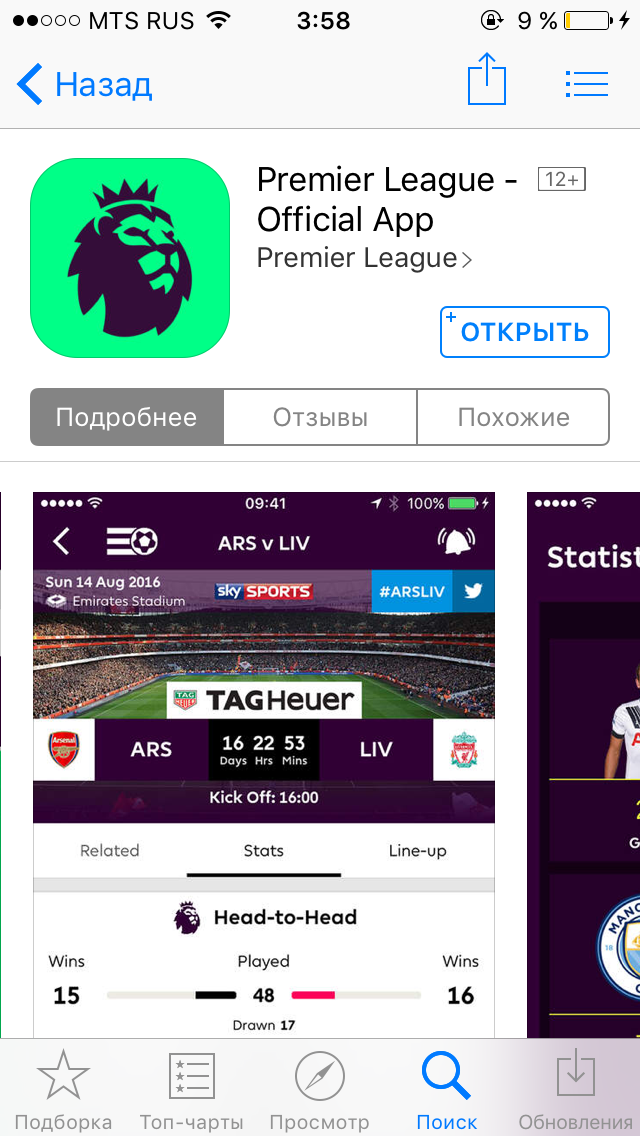Switch to the Похожие segment

514,417
